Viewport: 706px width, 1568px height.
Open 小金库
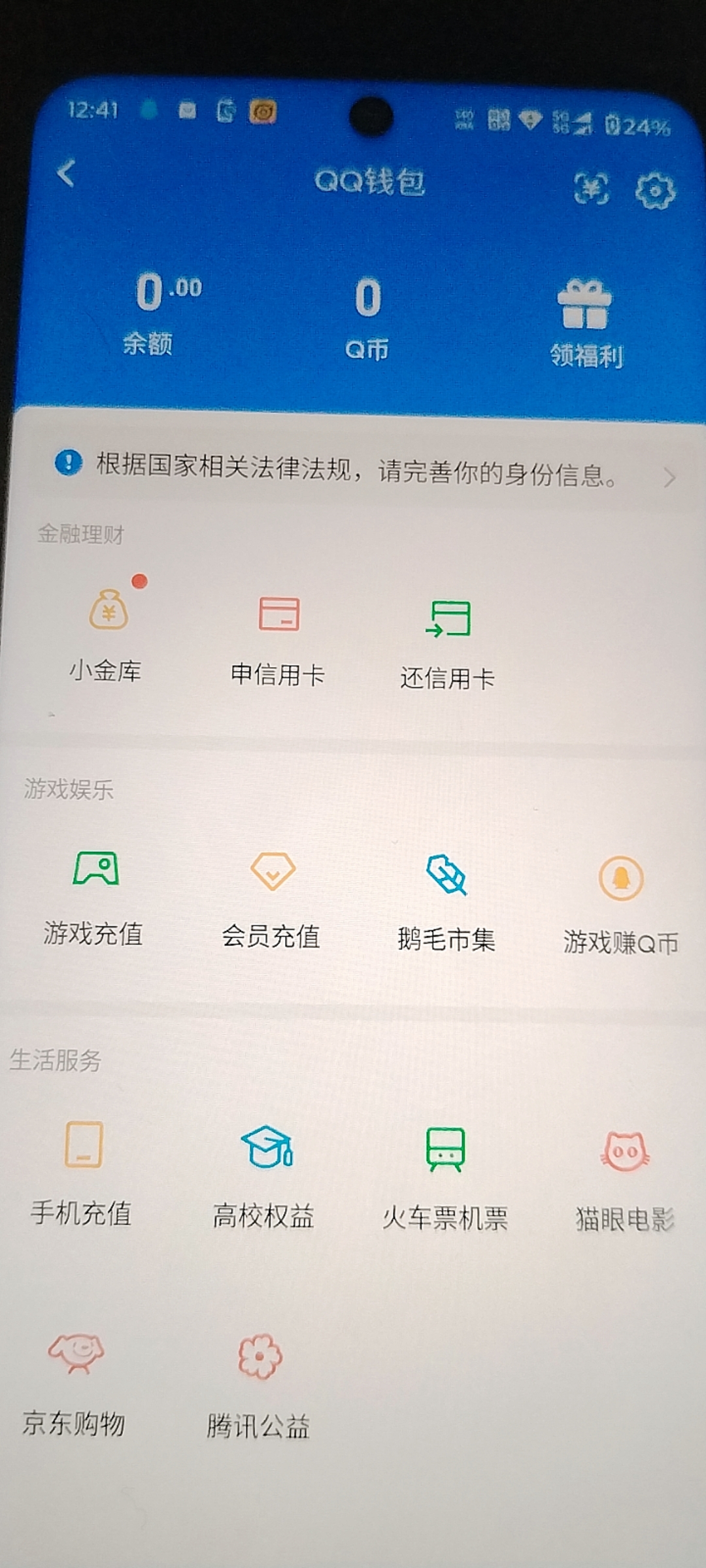tap(107, 635)
